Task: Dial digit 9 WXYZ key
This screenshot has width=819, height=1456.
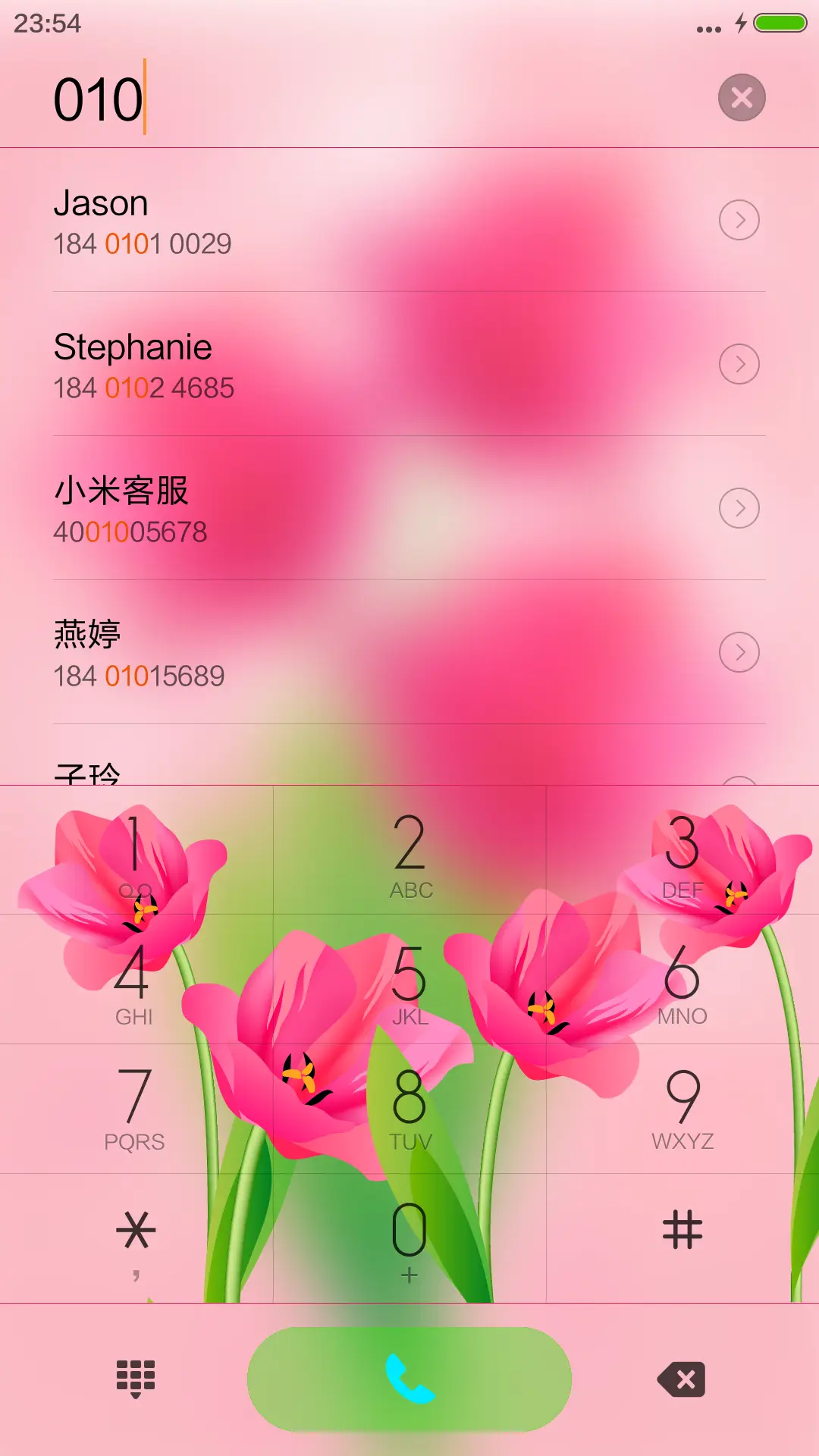Action: 682,1109
